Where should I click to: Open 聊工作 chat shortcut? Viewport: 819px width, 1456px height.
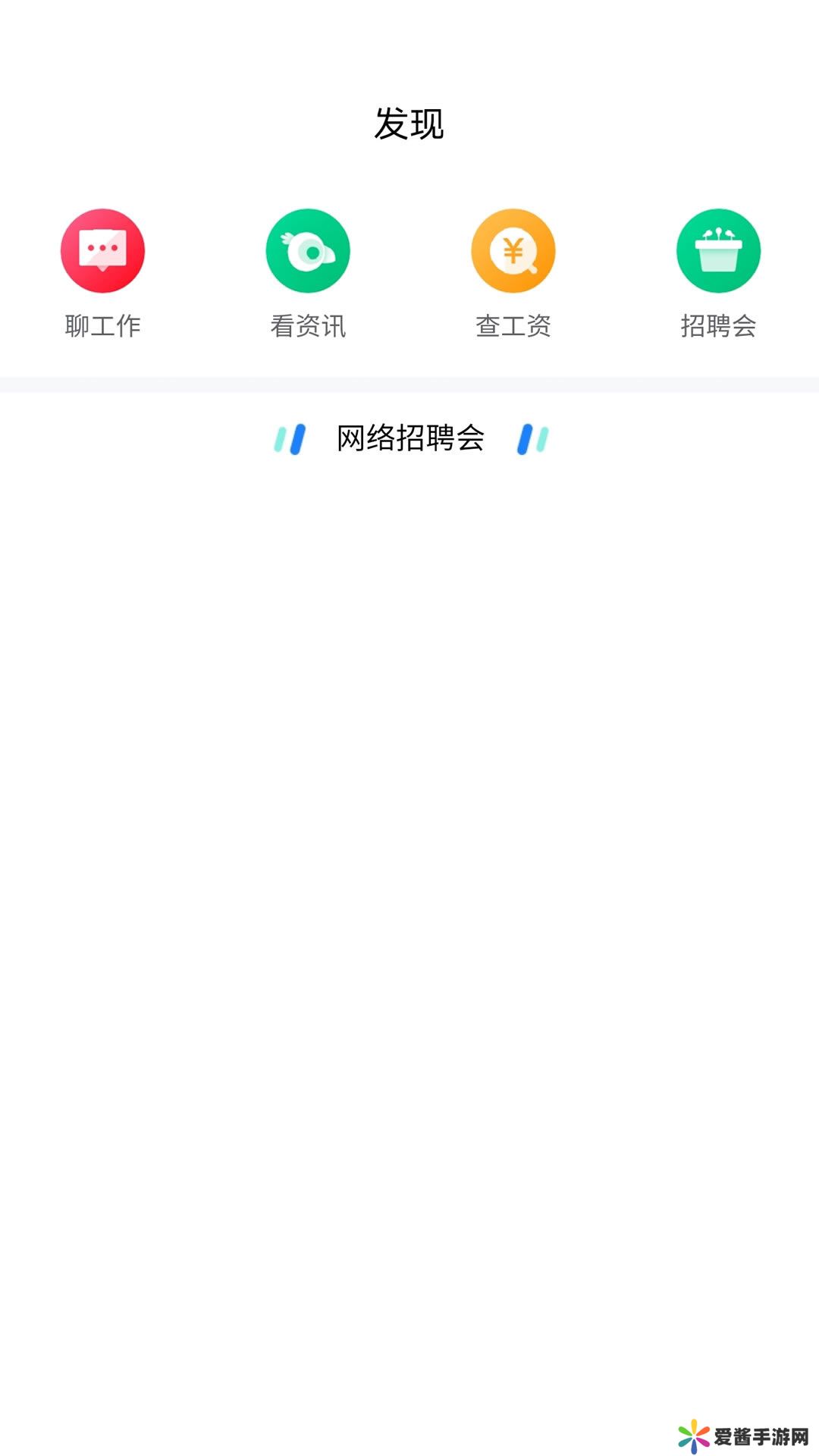click(102, 252)
